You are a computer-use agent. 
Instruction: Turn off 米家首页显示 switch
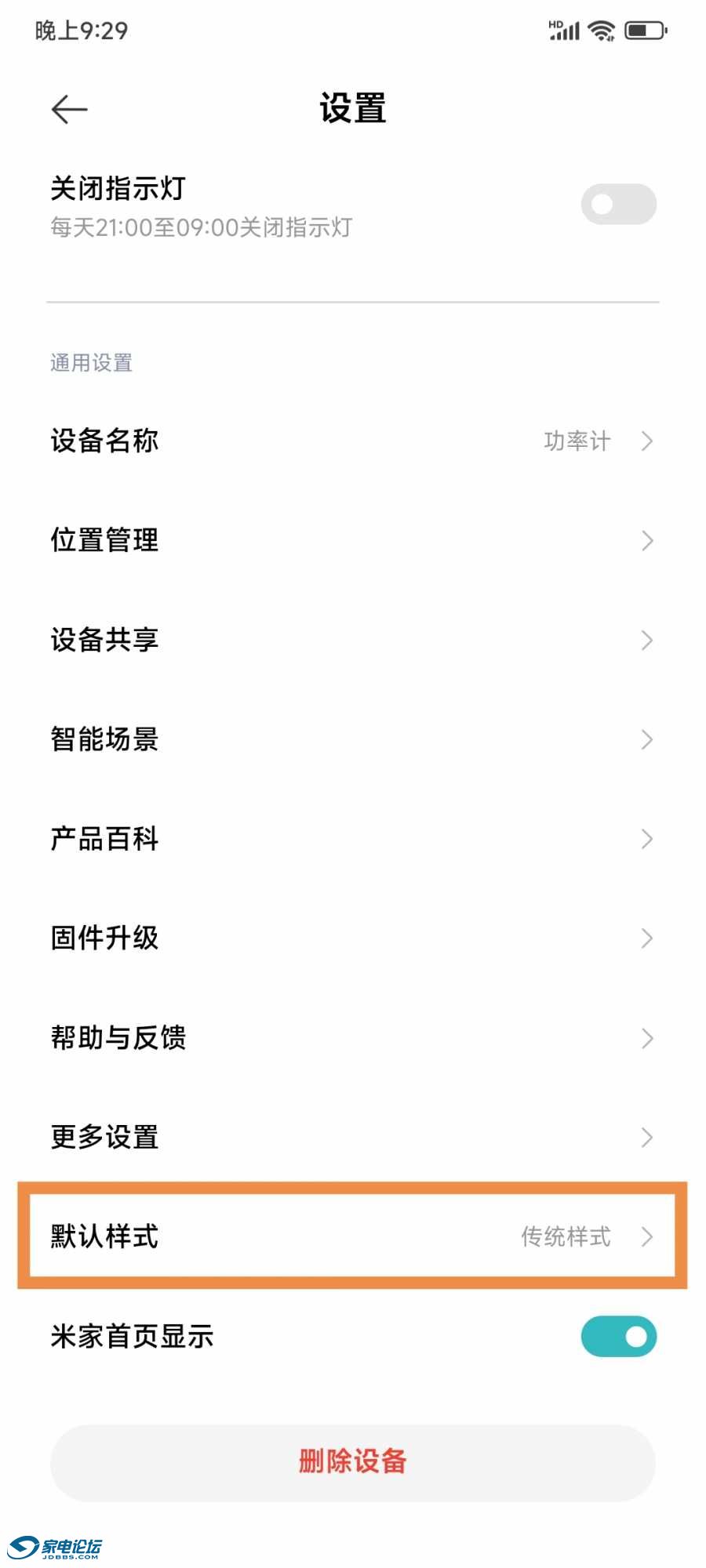click(618, 1336)
